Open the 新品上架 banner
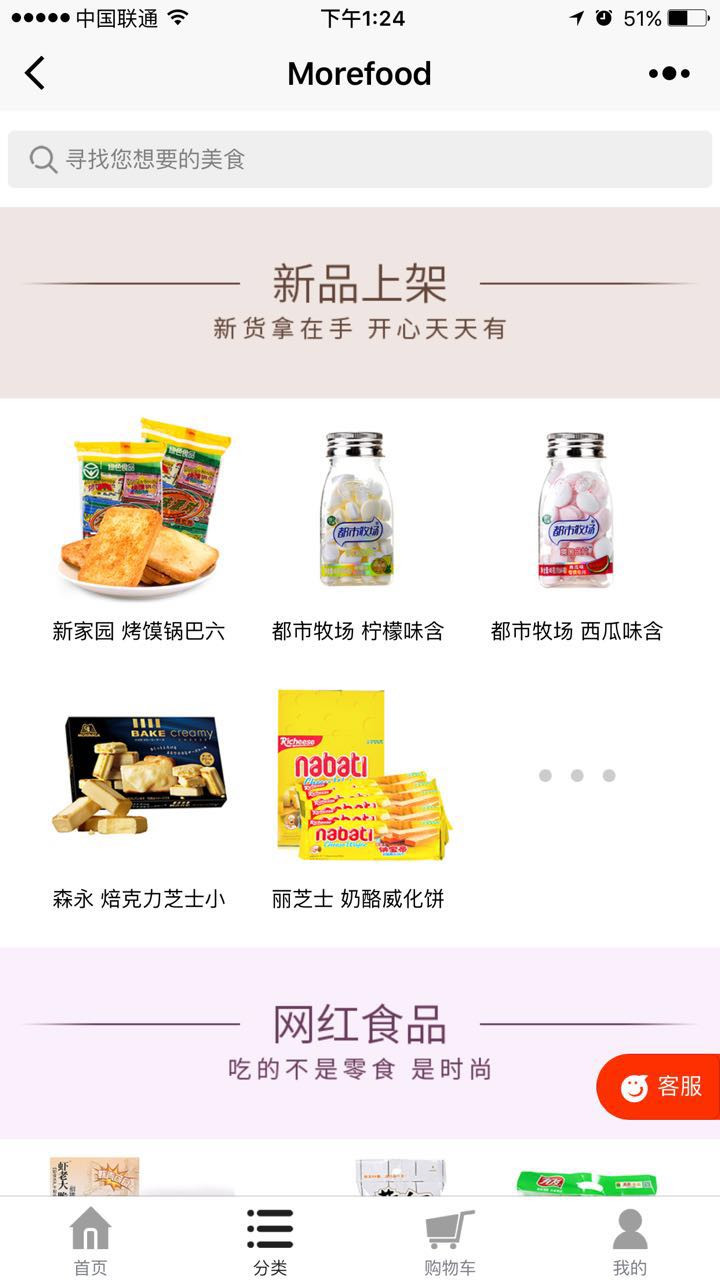 click(360, 303)
